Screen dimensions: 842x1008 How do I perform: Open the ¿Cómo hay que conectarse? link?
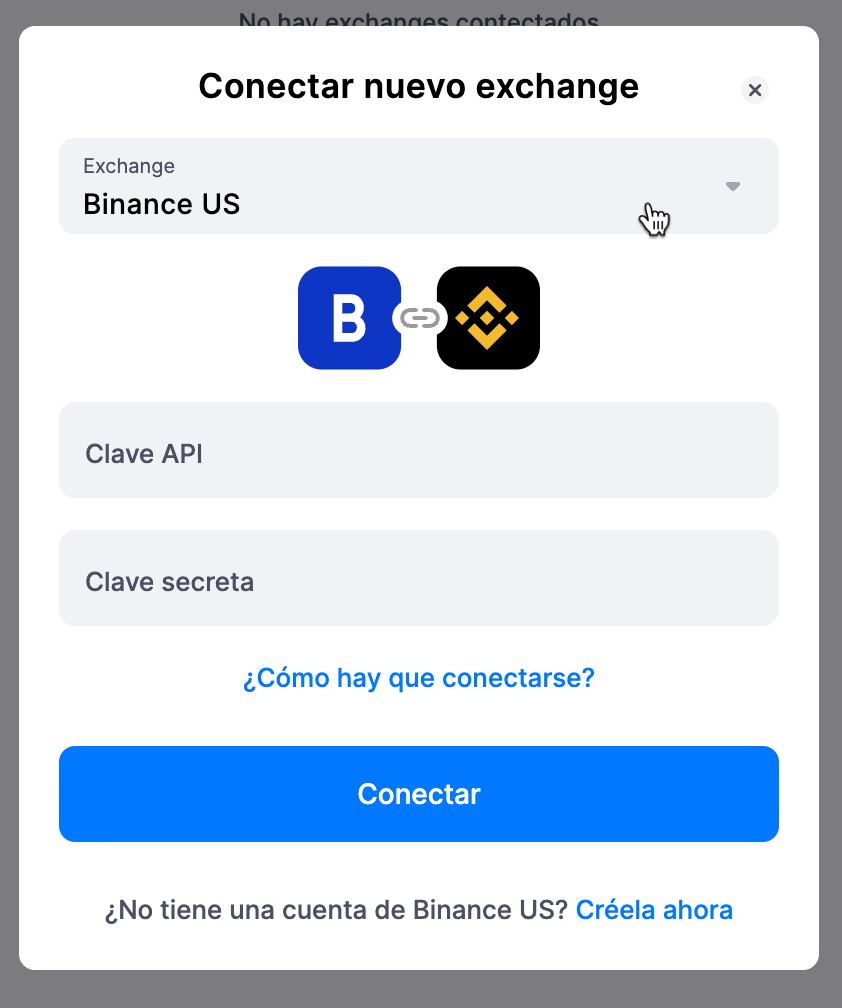(418, 678)
